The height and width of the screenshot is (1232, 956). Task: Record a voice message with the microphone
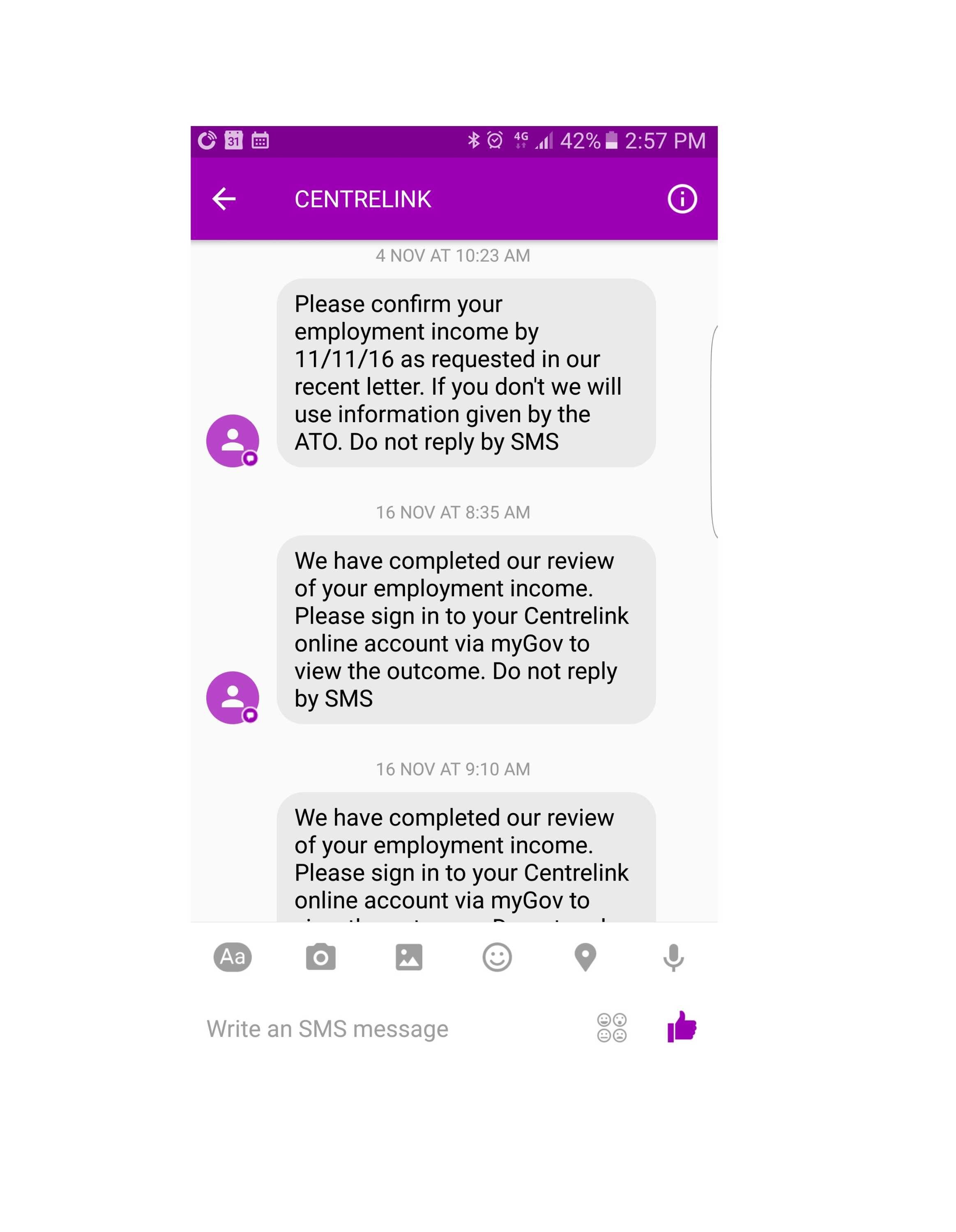pyautogui.click(x=673, y=957)
